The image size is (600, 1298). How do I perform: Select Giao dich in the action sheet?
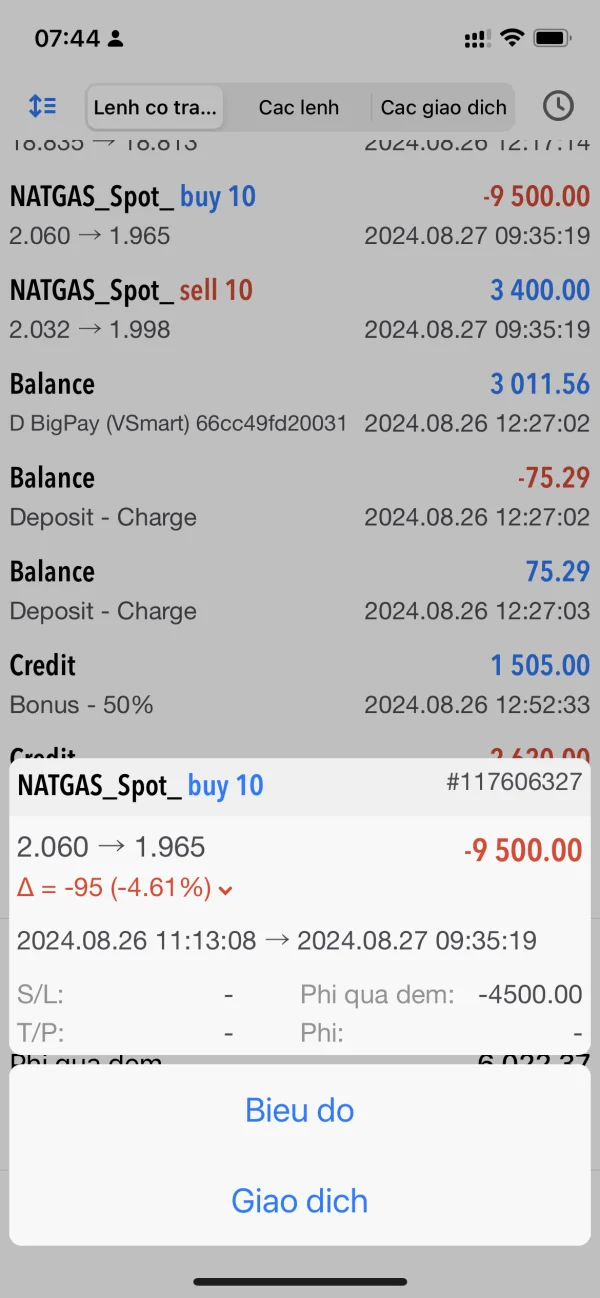(x=299, y=1200)
